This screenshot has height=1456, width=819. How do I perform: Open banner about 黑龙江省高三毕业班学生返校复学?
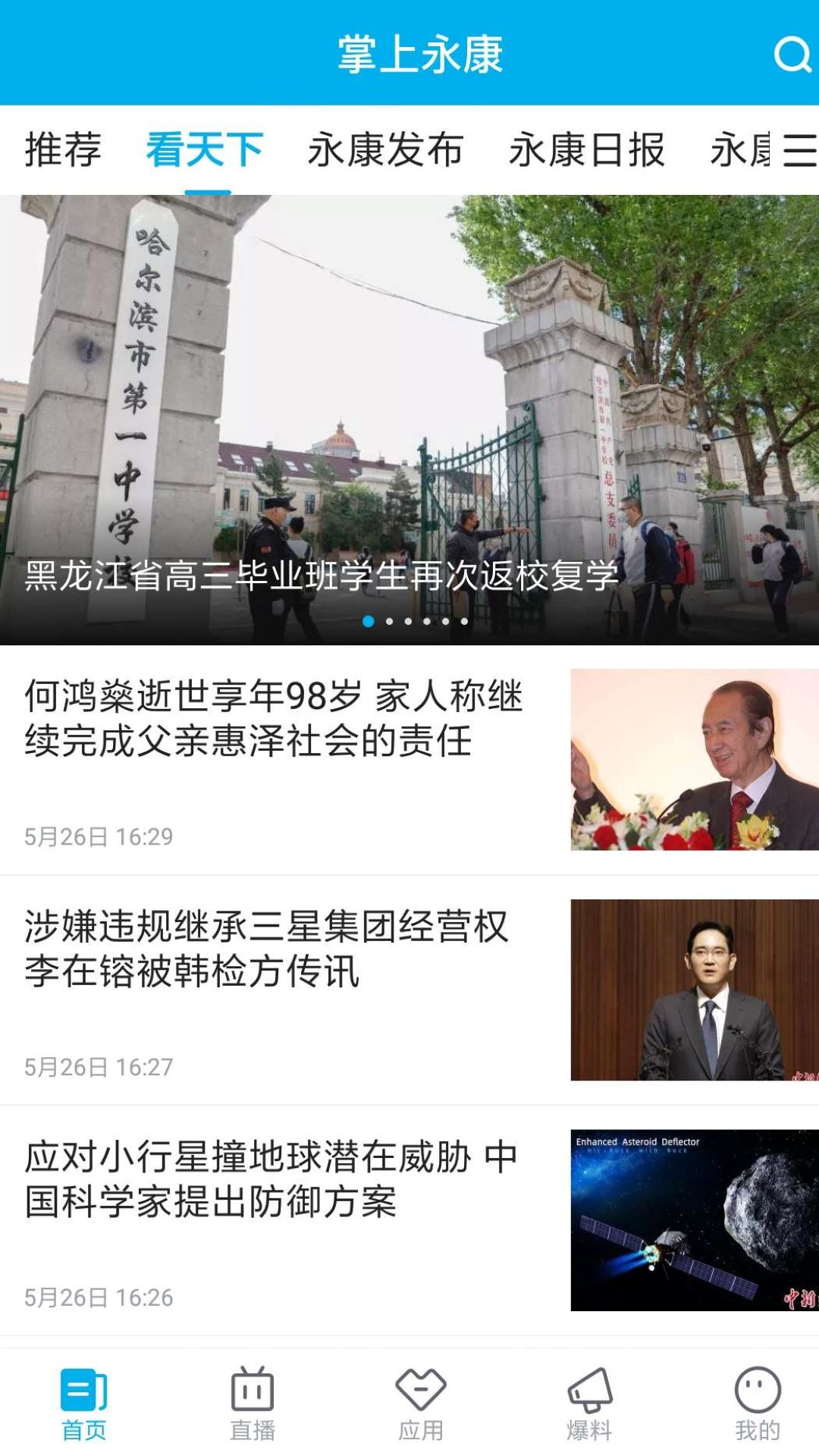[x=409, y=419]
